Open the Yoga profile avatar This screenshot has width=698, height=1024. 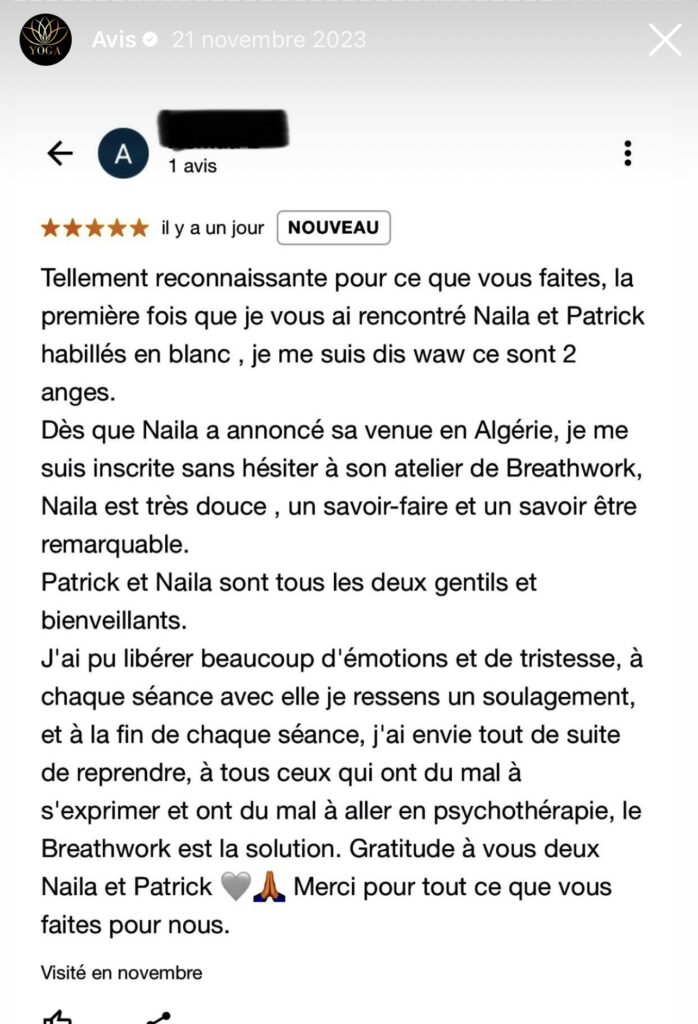[45, 40]
